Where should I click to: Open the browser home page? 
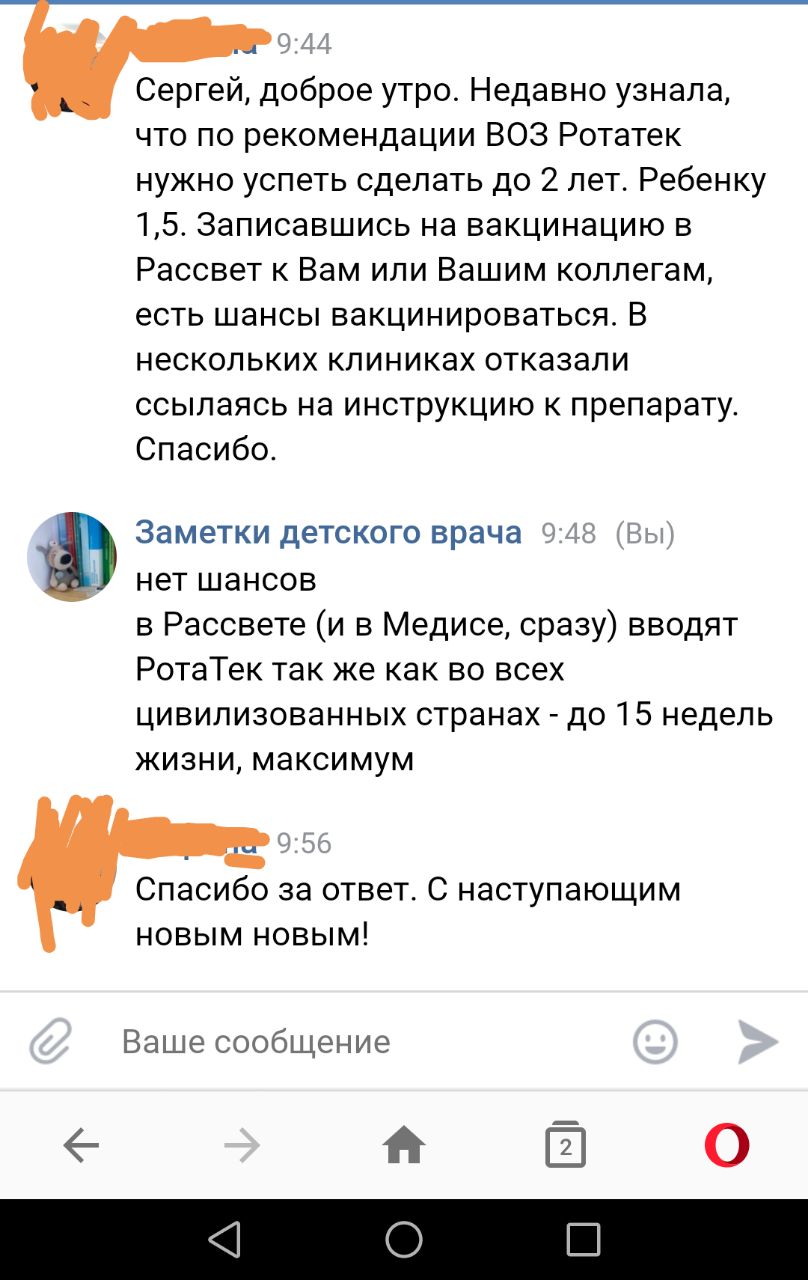404,1145
